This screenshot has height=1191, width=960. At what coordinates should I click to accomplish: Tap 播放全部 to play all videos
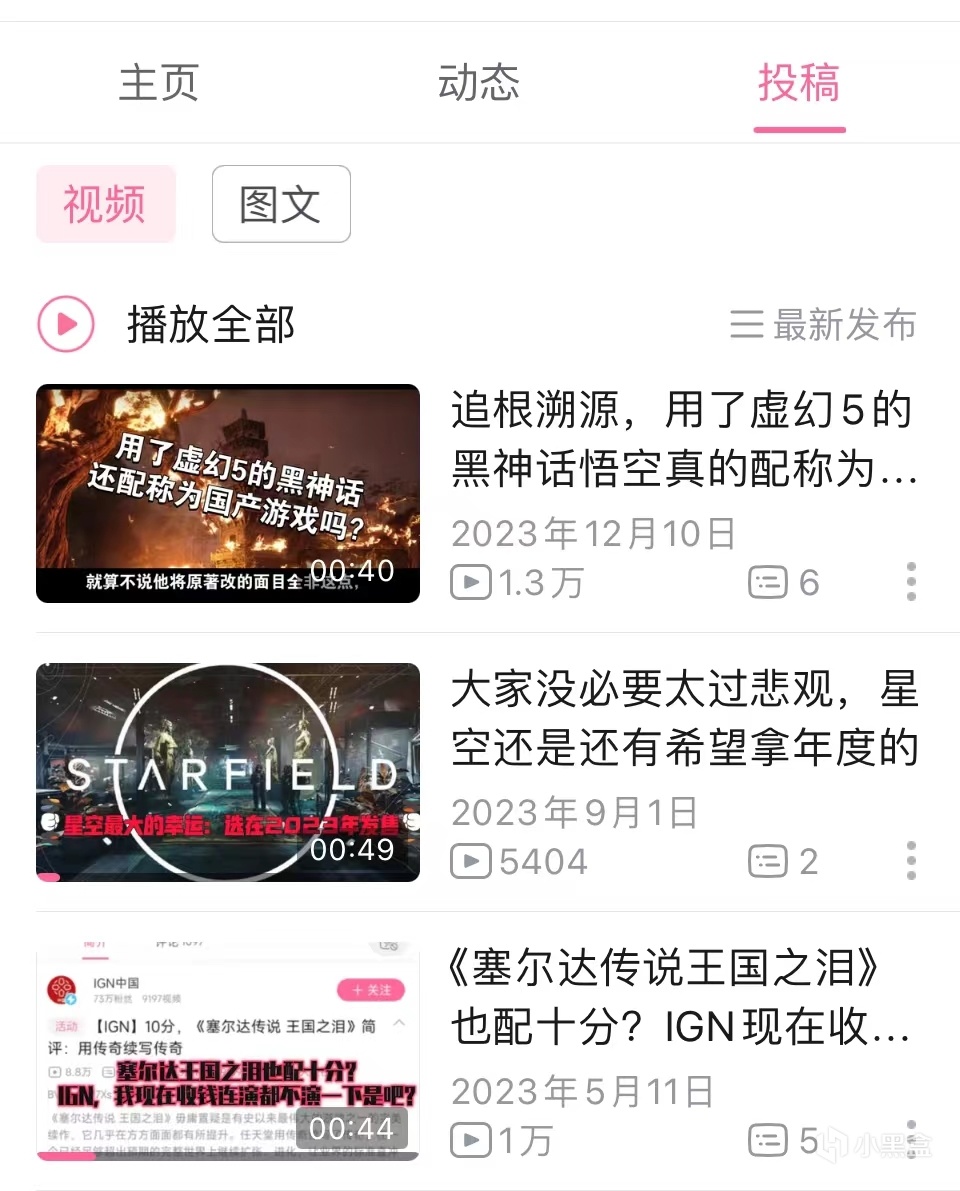[x=168, y=324]
